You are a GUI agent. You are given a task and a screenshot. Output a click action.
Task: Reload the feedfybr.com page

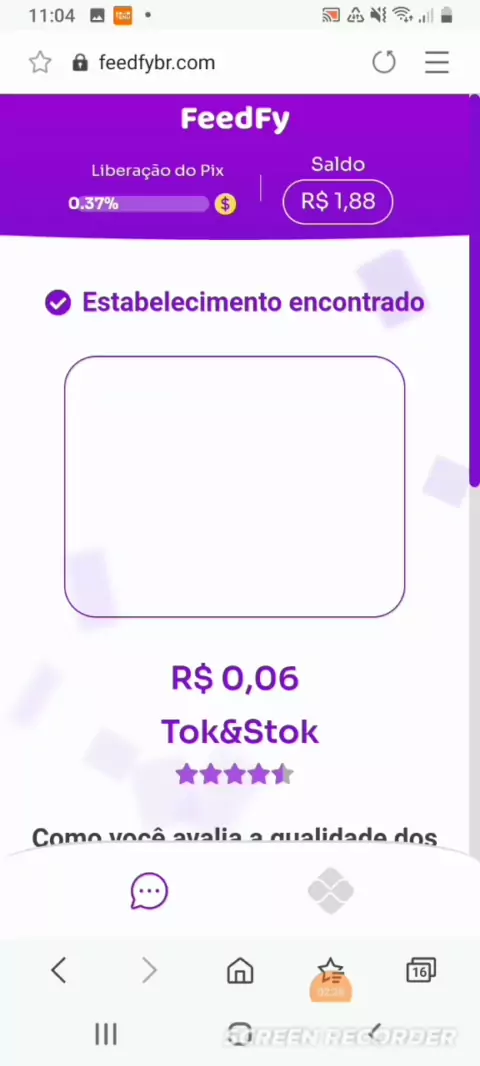tap(384, 63)
